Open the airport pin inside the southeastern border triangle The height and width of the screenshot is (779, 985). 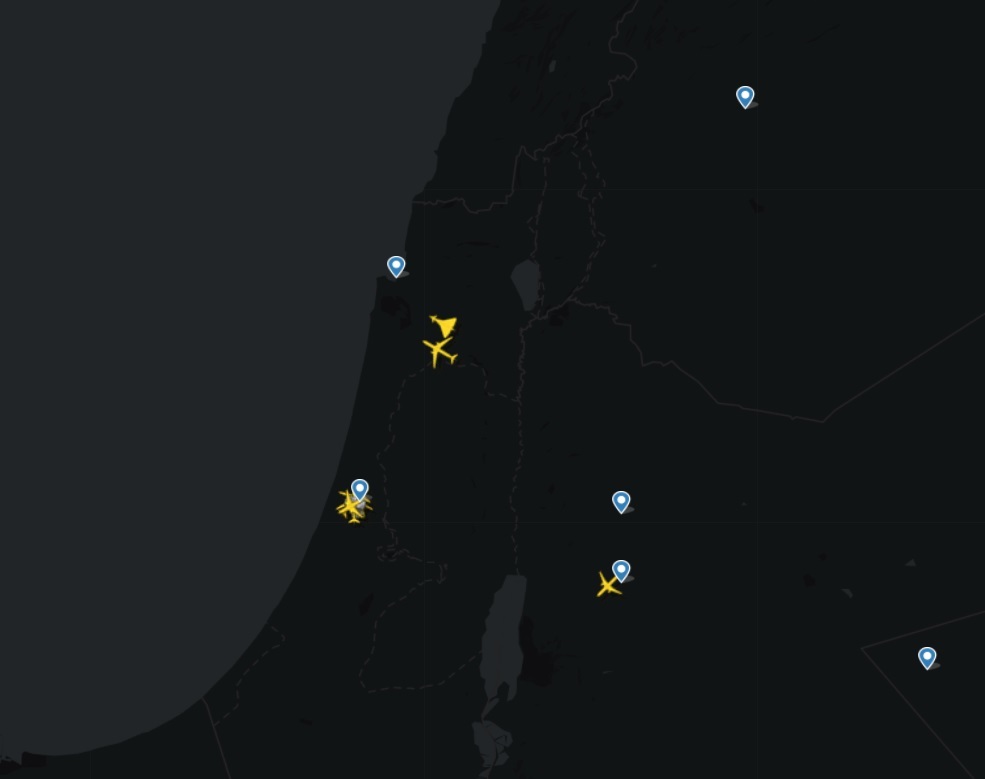927,656
